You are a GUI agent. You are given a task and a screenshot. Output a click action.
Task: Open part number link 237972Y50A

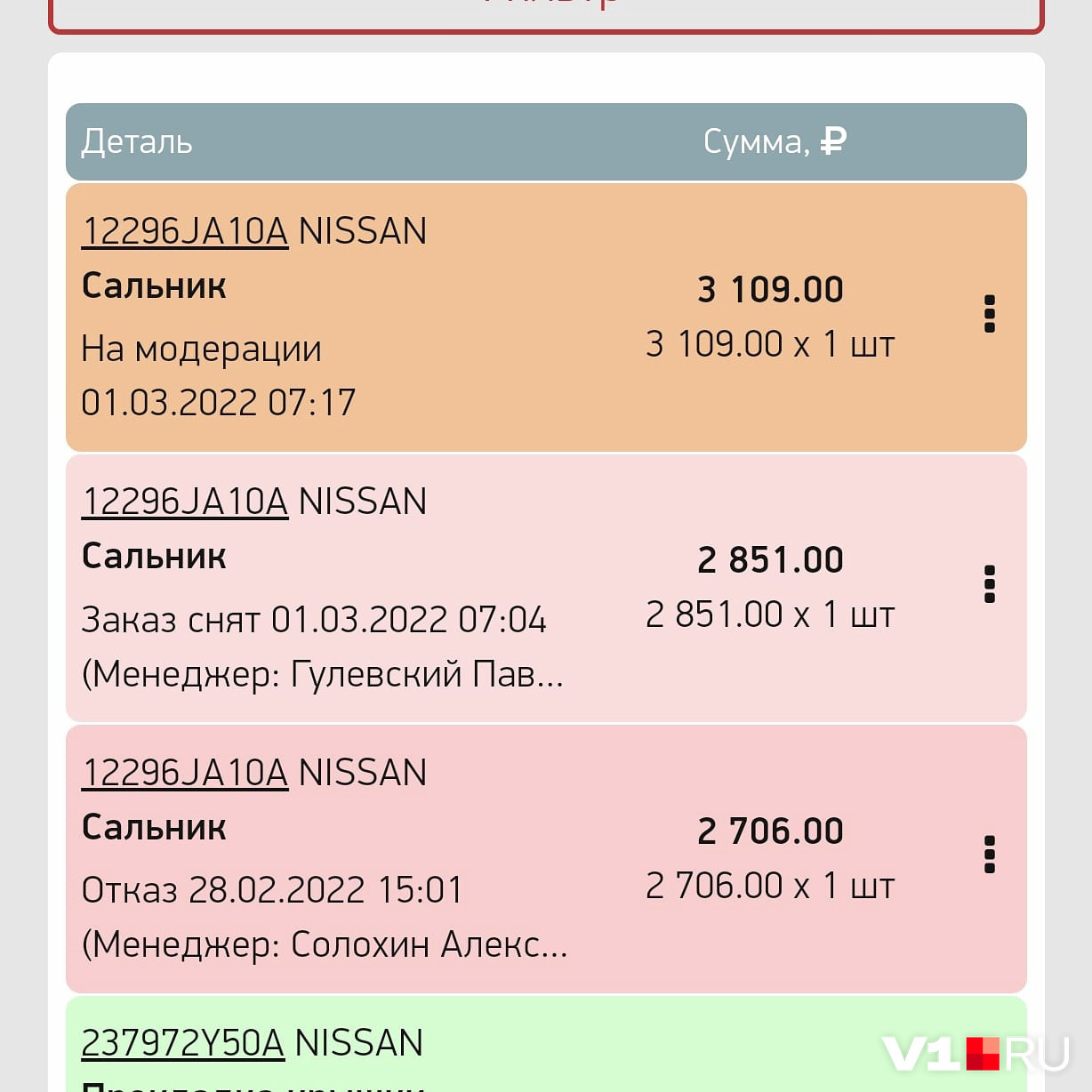point(182,1043)
